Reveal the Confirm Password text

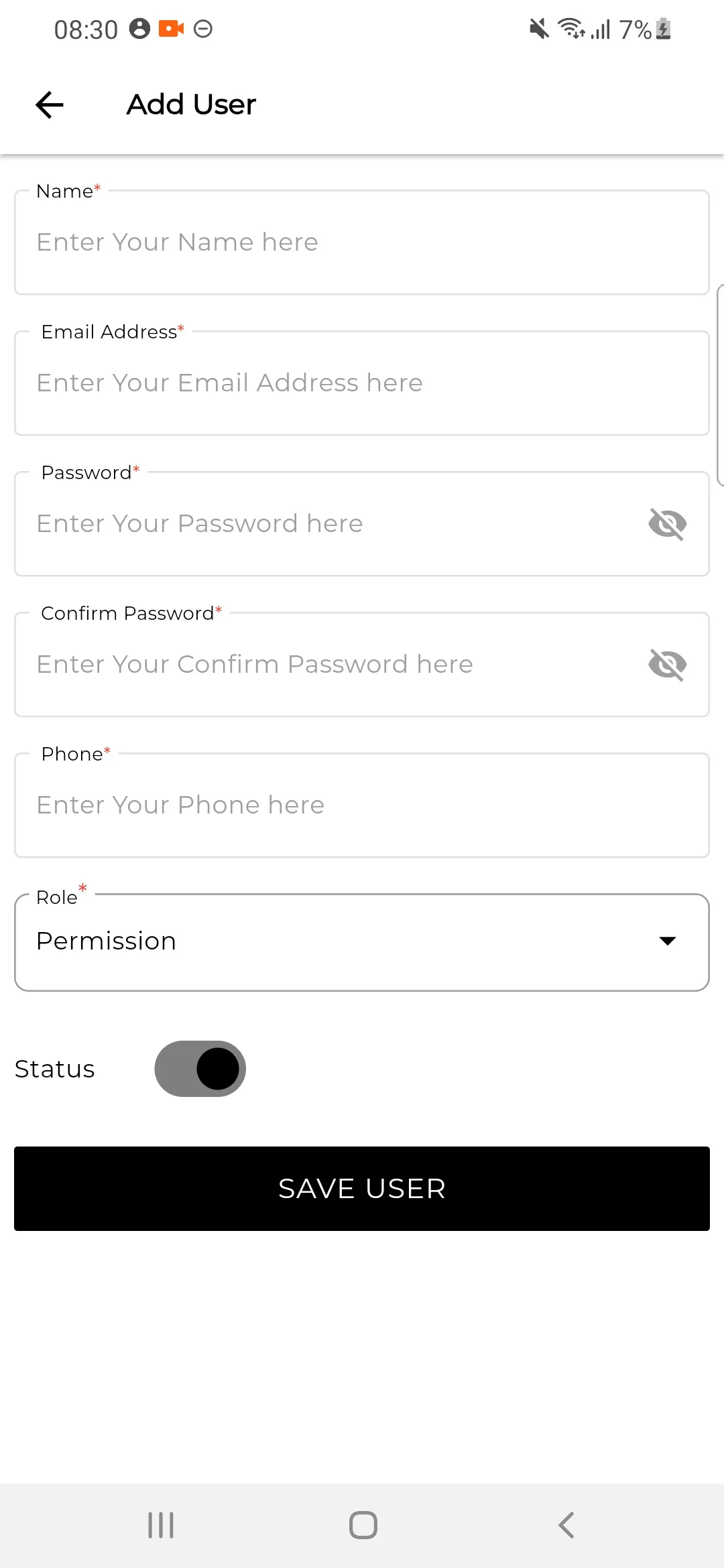coord(667,665)
